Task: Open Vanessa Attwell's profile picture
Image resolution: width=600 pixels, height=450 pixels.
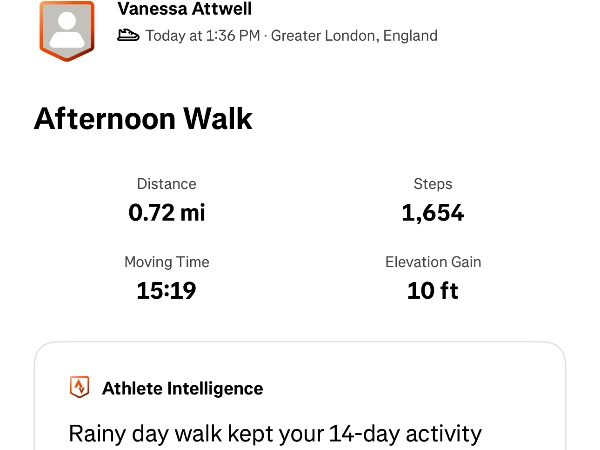Action: [x=67, y=29]
